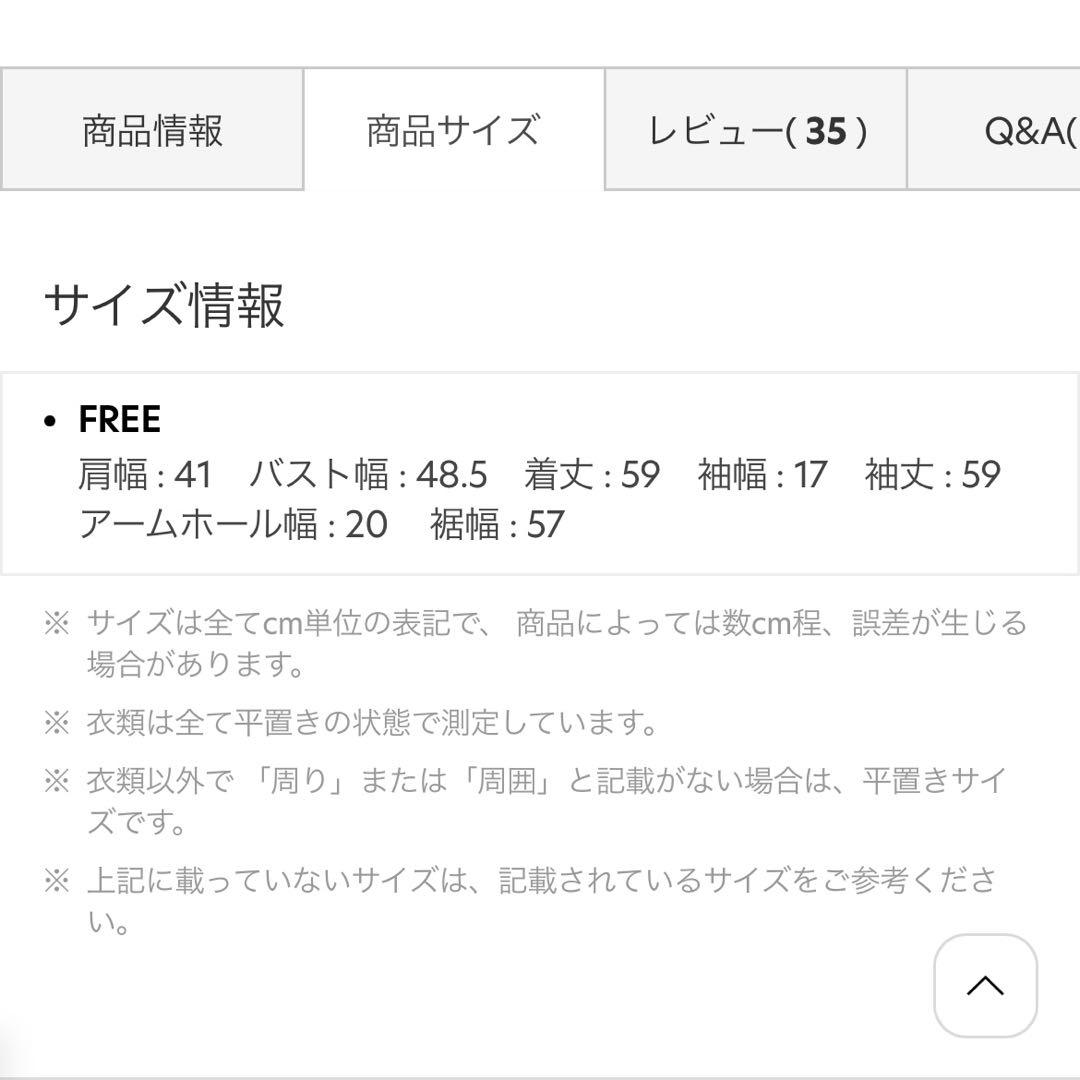Viewport: 1080px width, 1080px height.
Task: Select the 商品サイズ tab
Action: point(453,130)
